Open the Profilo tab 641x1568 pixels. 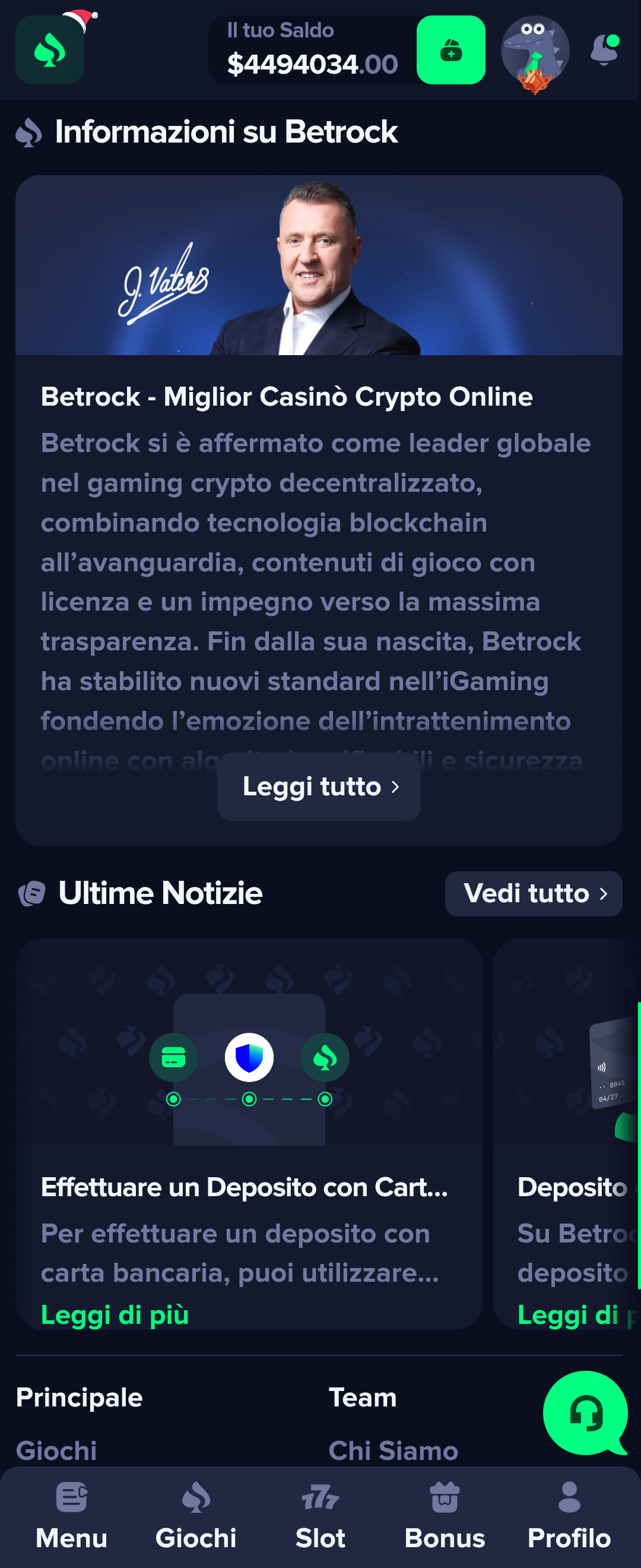569,1516
